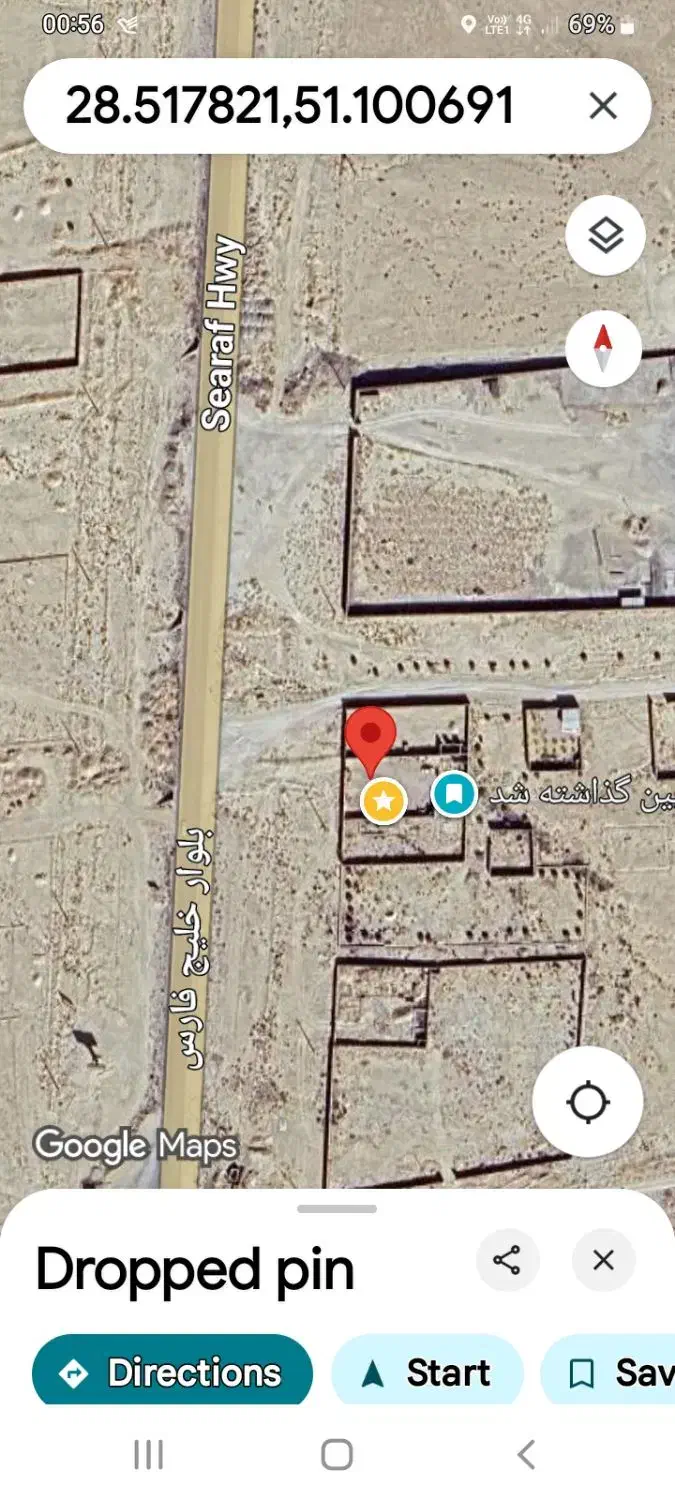675x1500 pixels.
Task: Open the map layers selector
Action: [605, 236]
